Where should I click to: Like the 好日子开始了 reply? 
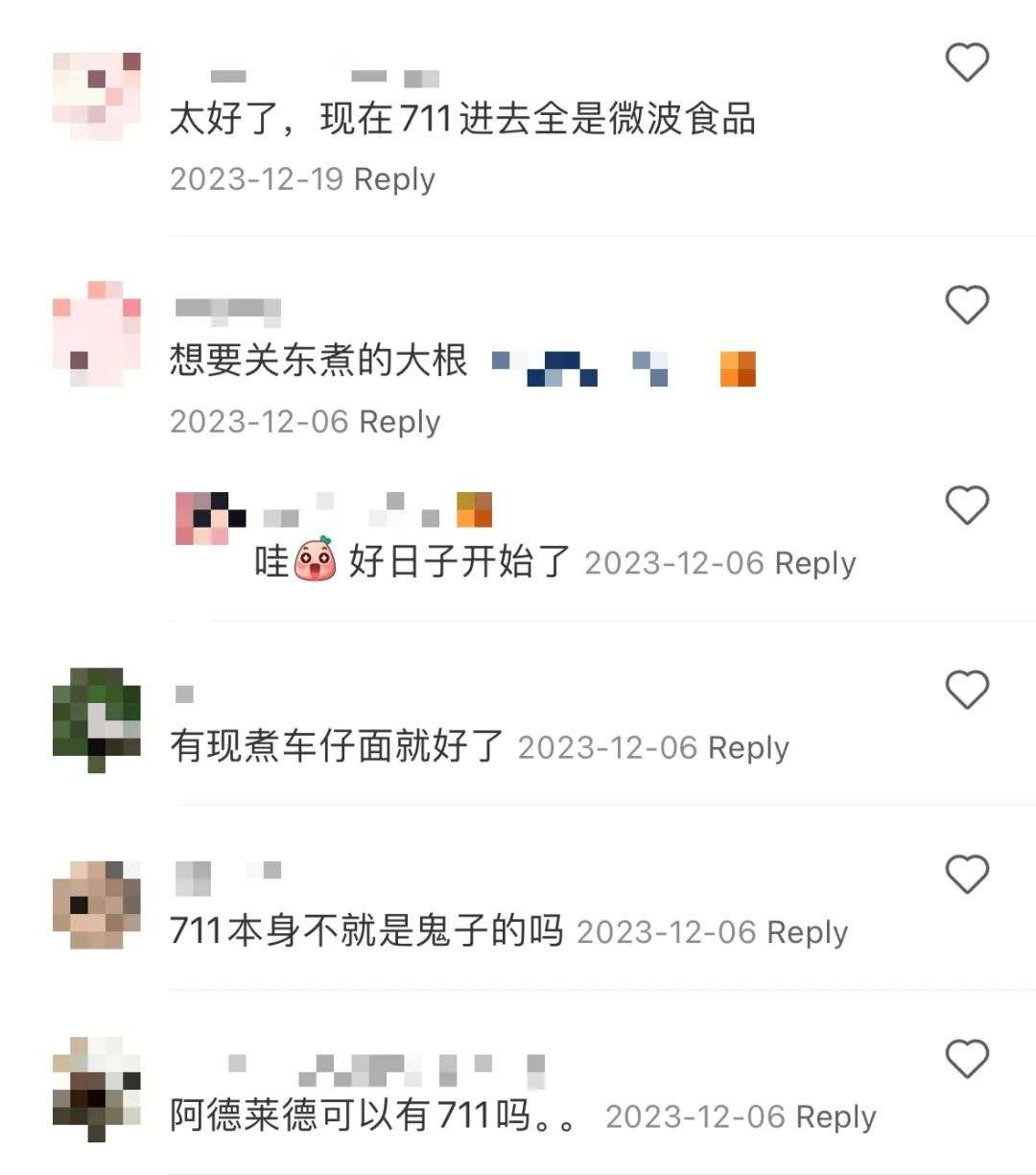[967, 505]
